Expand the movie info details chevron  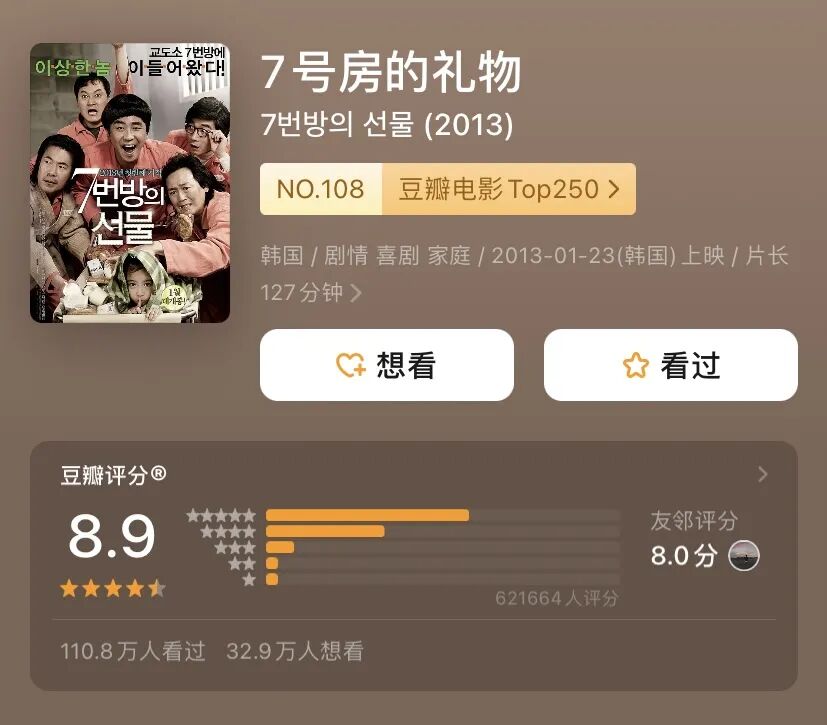(356, 293)
